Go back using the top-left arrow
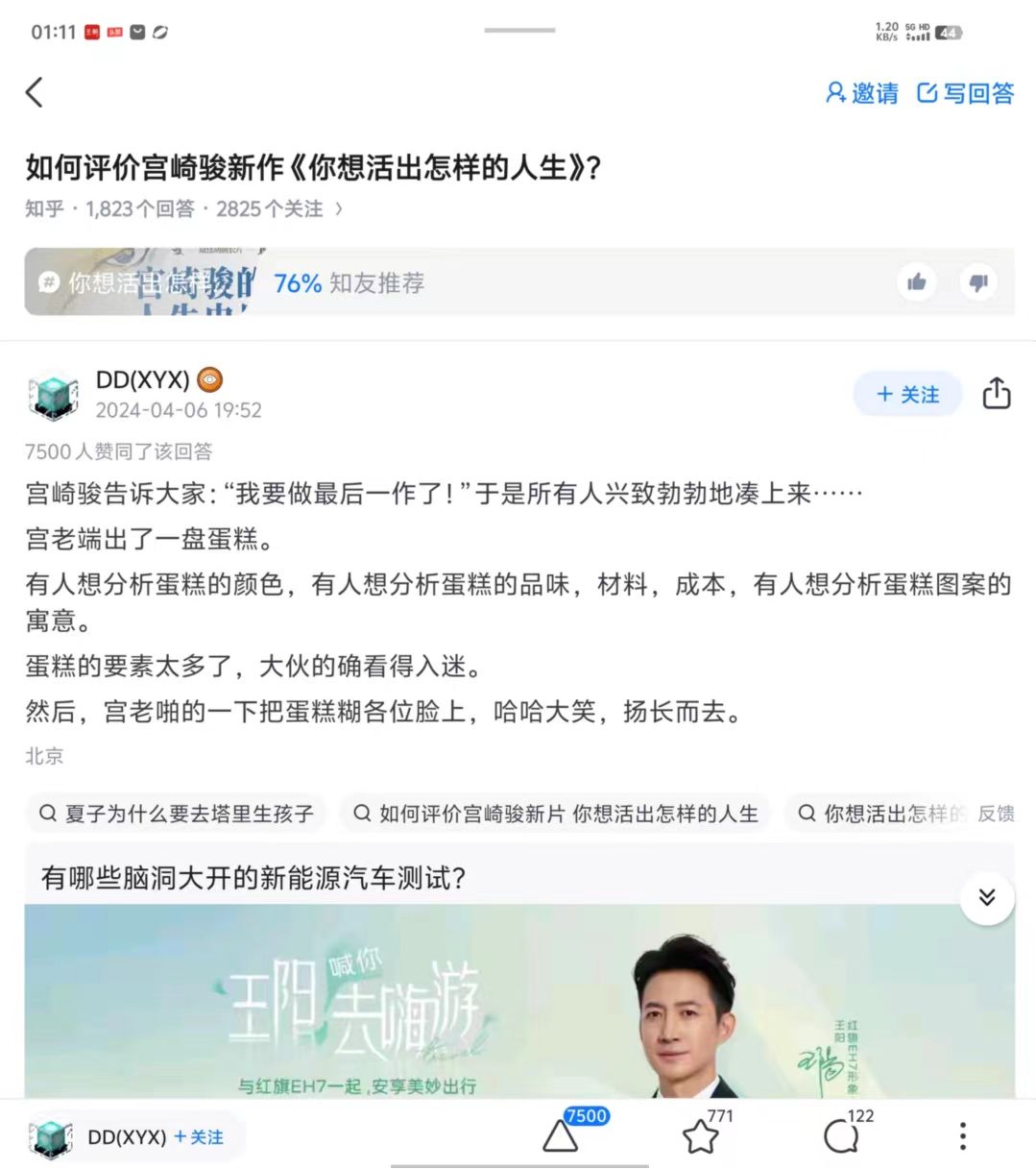Screen dimensions: 1036x1169 [x=35, y=93]
